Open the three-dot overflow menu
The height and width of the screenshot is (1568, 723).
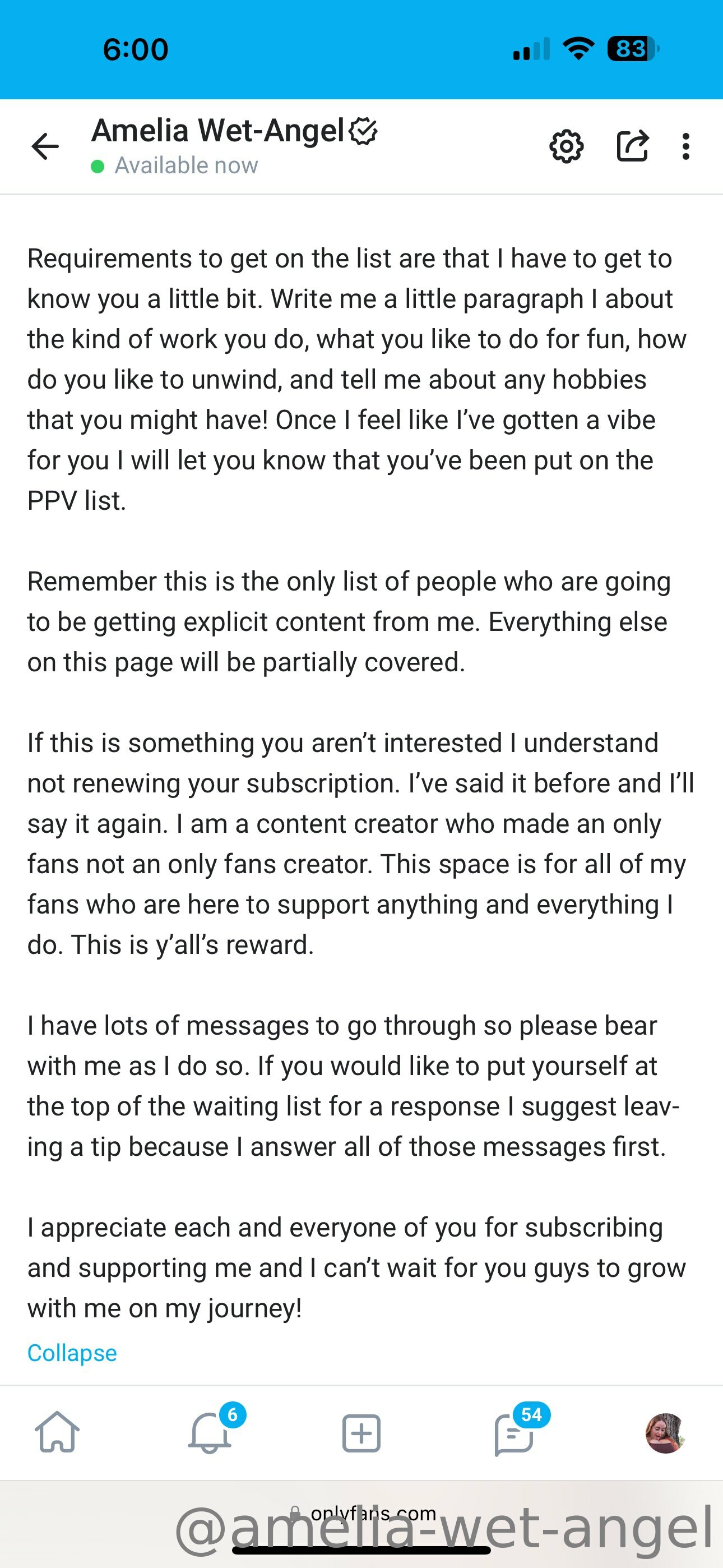(x=686, y=147)
